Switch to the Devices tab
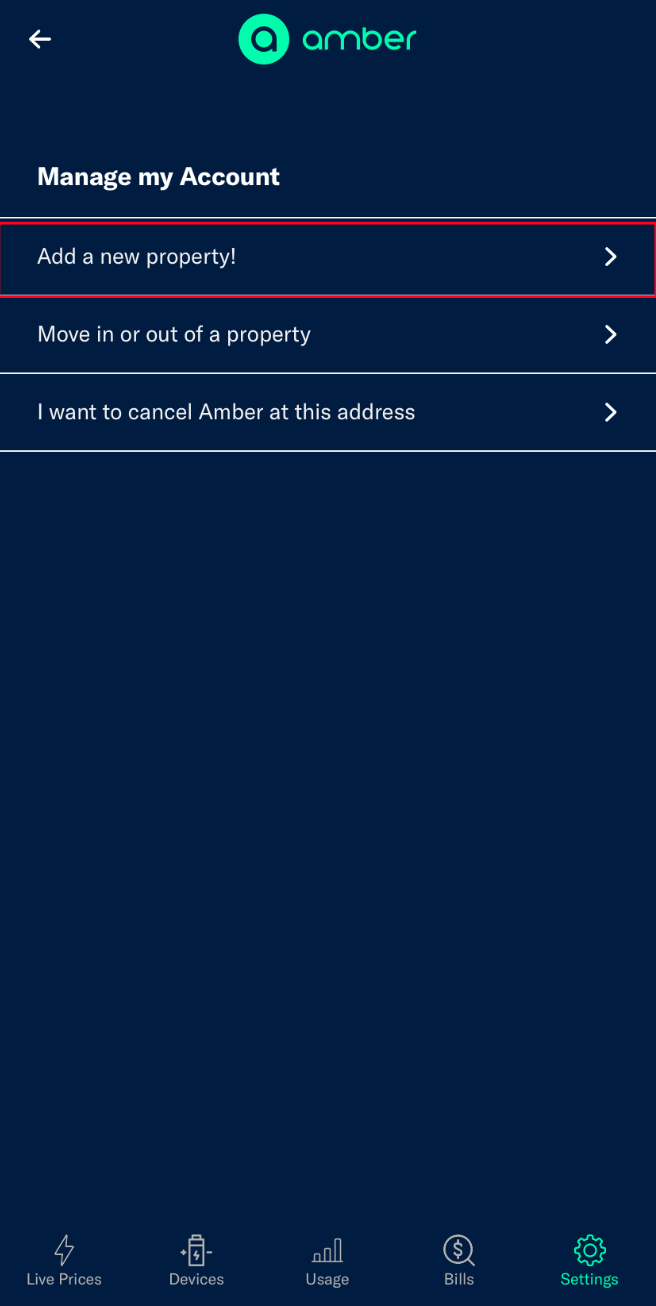Image resolution: width=656 pixels, height=1306 pixels. pos(196,1260)
